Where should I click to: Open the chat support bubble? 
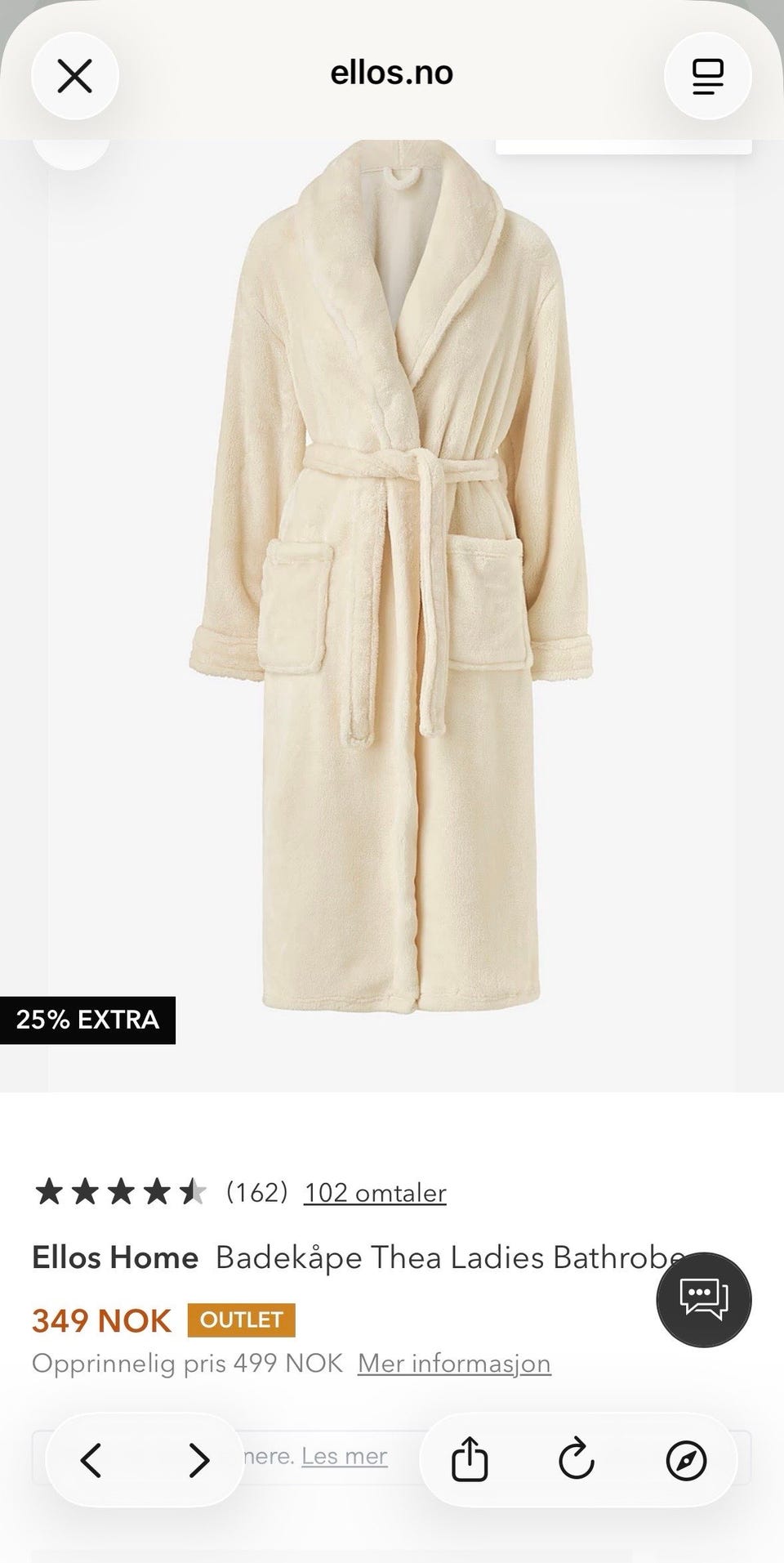pyautogui.click(x=704, y=1299)
